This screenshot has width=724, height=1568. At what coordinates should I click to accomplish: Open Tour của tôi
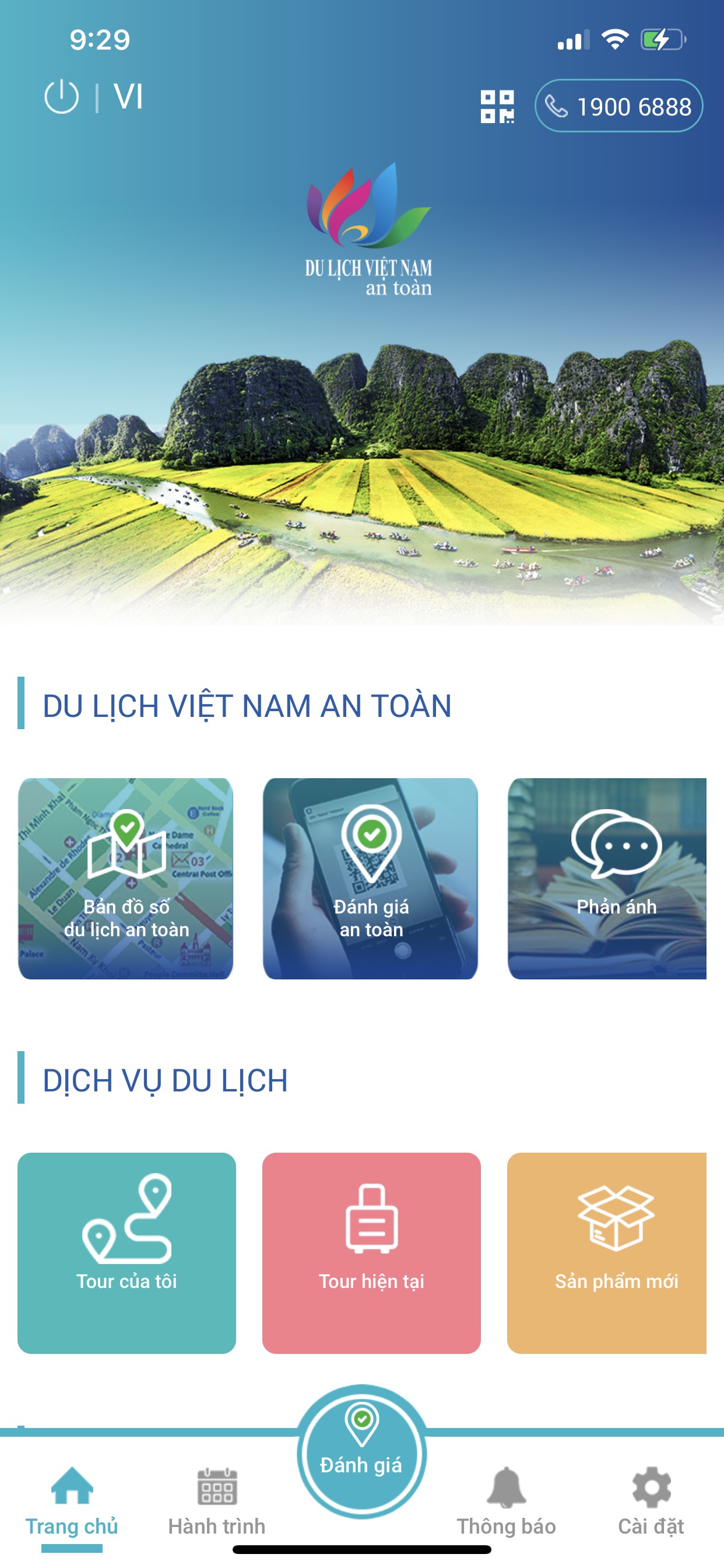click(x=126, y=1252)
